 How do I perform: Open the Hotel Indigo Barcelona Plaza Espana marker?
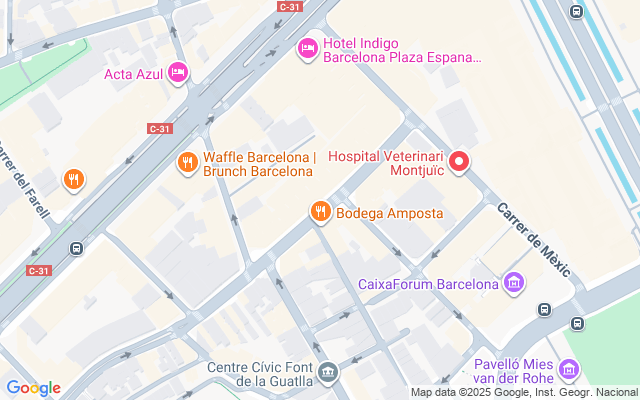coord(307,47)
